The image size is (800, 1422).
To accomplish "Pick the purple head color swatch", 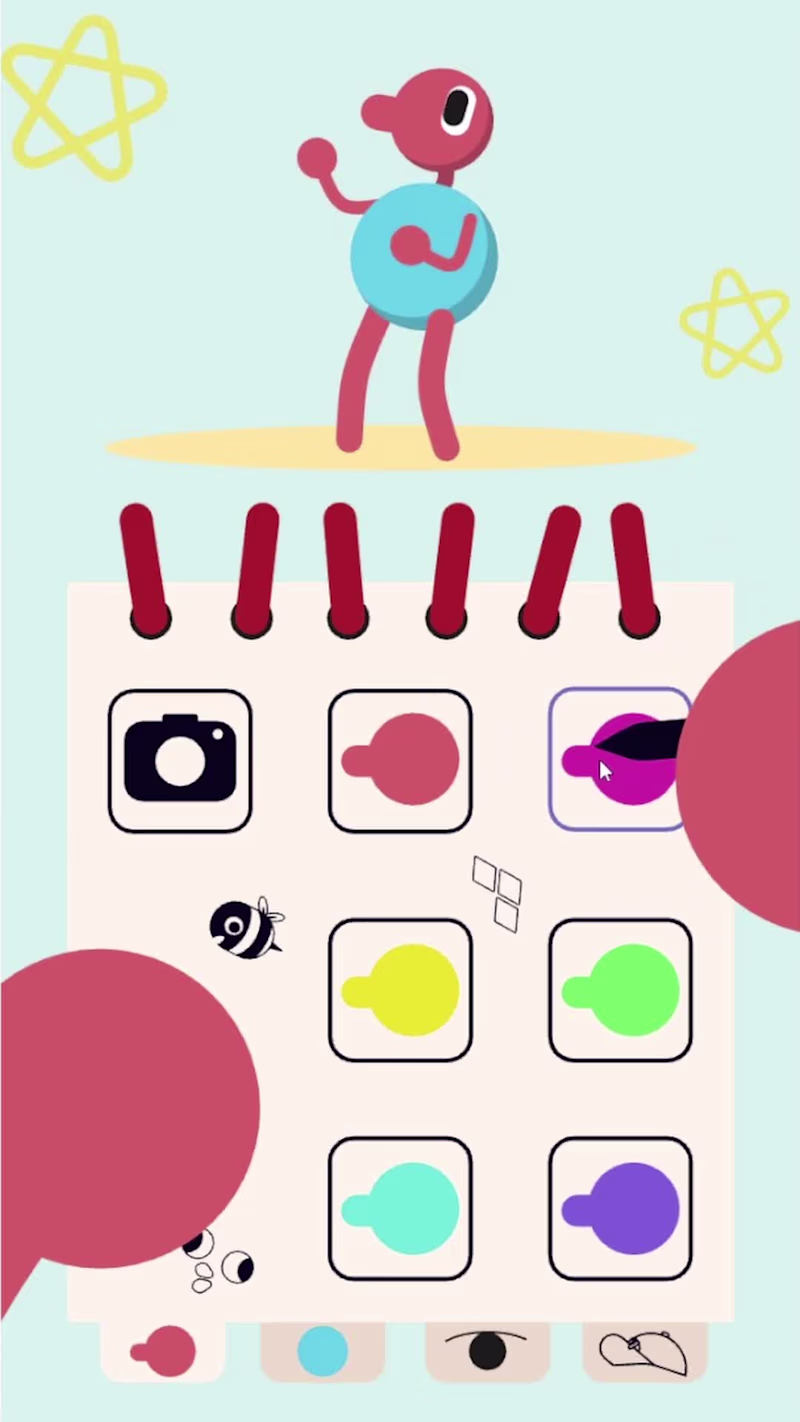I will pos(620,1208).
